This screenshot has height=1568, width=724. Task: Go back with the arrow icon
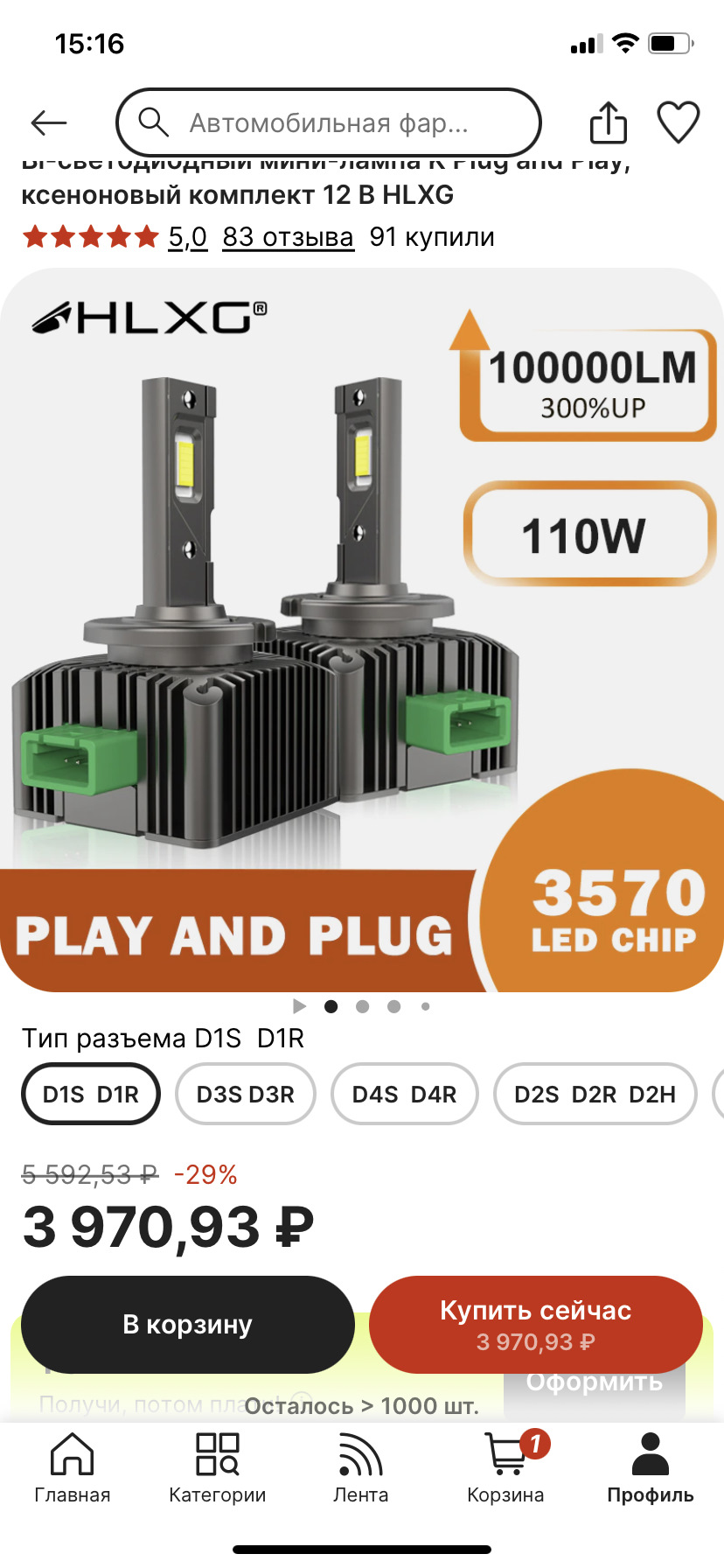click(x=49, y=123)
